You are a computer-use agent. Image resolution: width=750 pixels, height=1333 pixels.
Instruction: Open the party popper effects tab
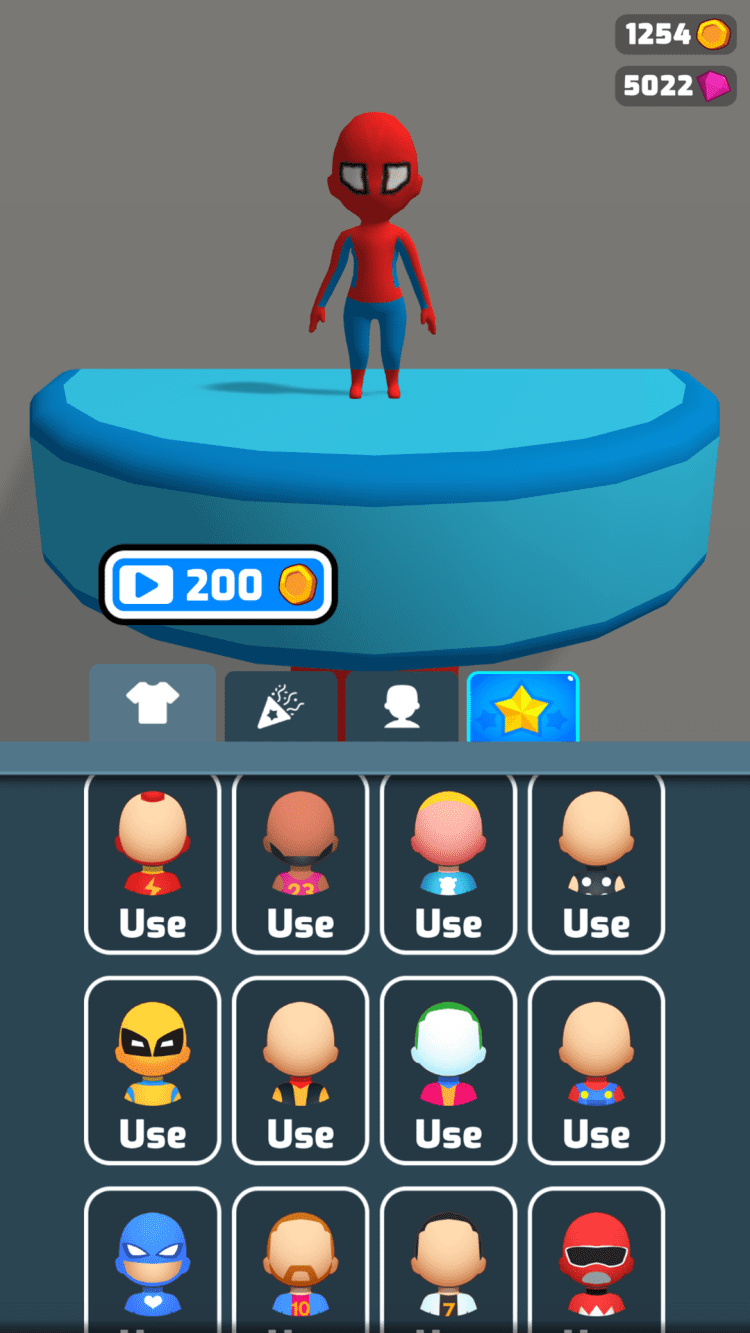point(281,707)
